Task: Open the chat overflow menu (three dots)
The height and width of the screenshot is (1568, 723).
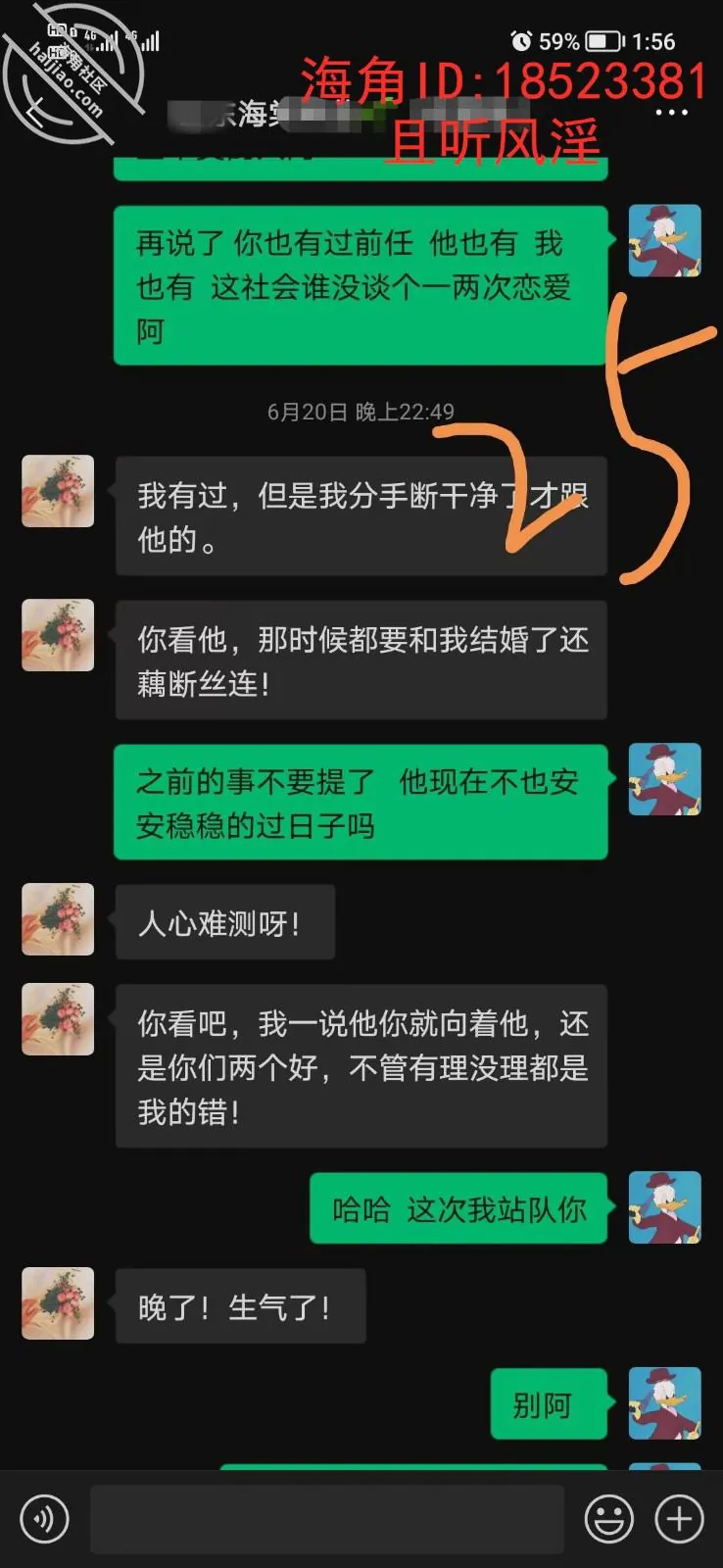Action: pos(671,113)
